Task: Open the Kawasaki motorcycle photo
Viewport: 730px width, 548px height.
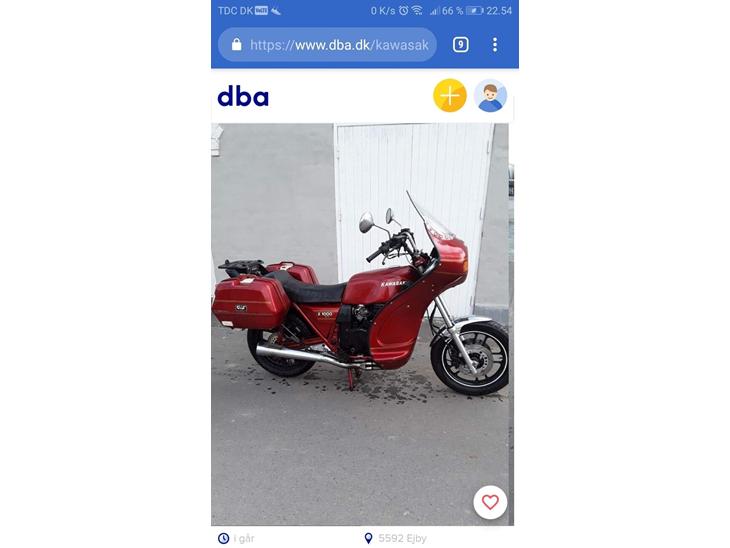Action: [360, 300]
